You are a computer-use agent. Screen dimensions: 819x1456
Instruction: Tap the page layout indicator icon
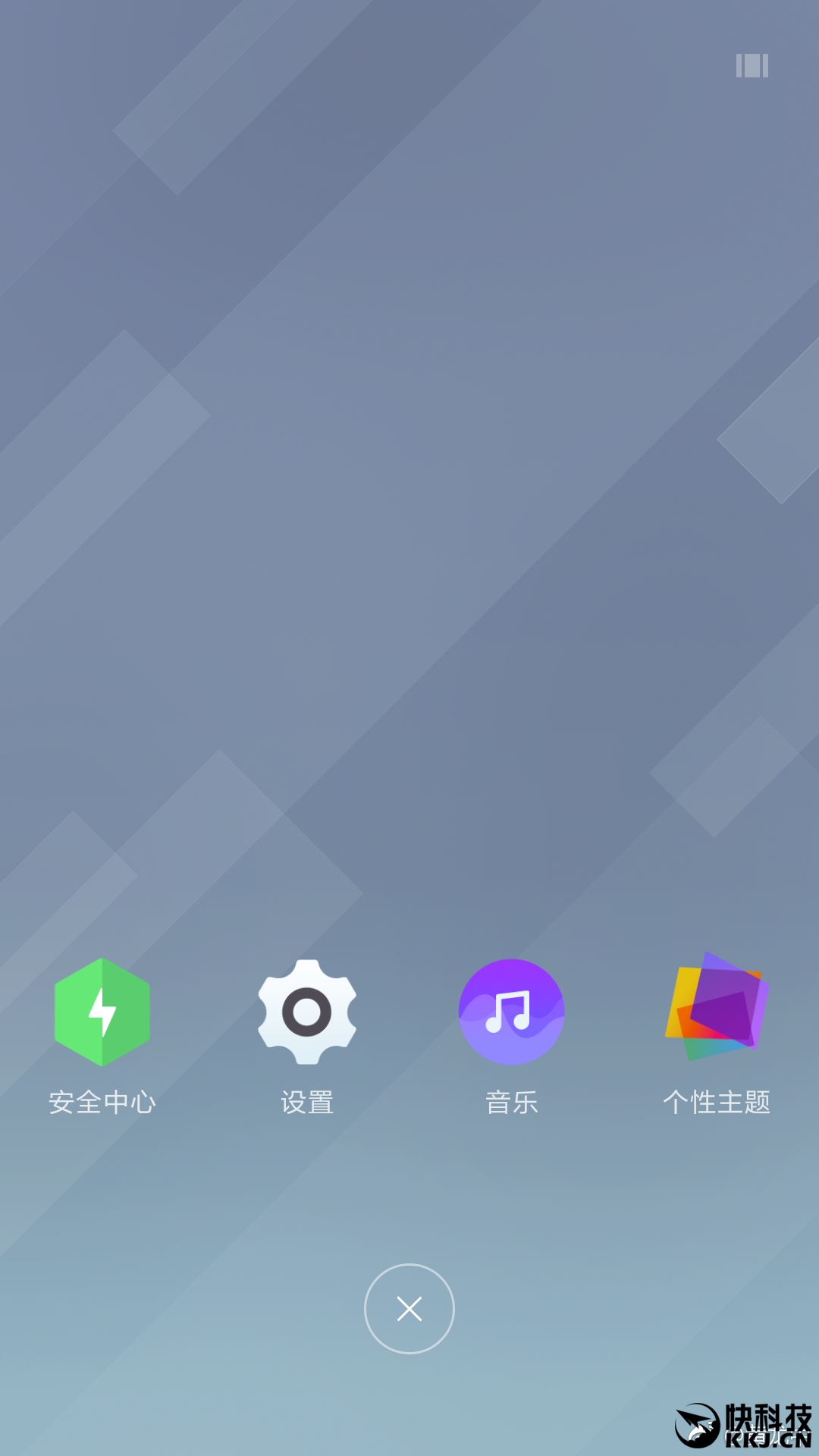tap(752, 66)
